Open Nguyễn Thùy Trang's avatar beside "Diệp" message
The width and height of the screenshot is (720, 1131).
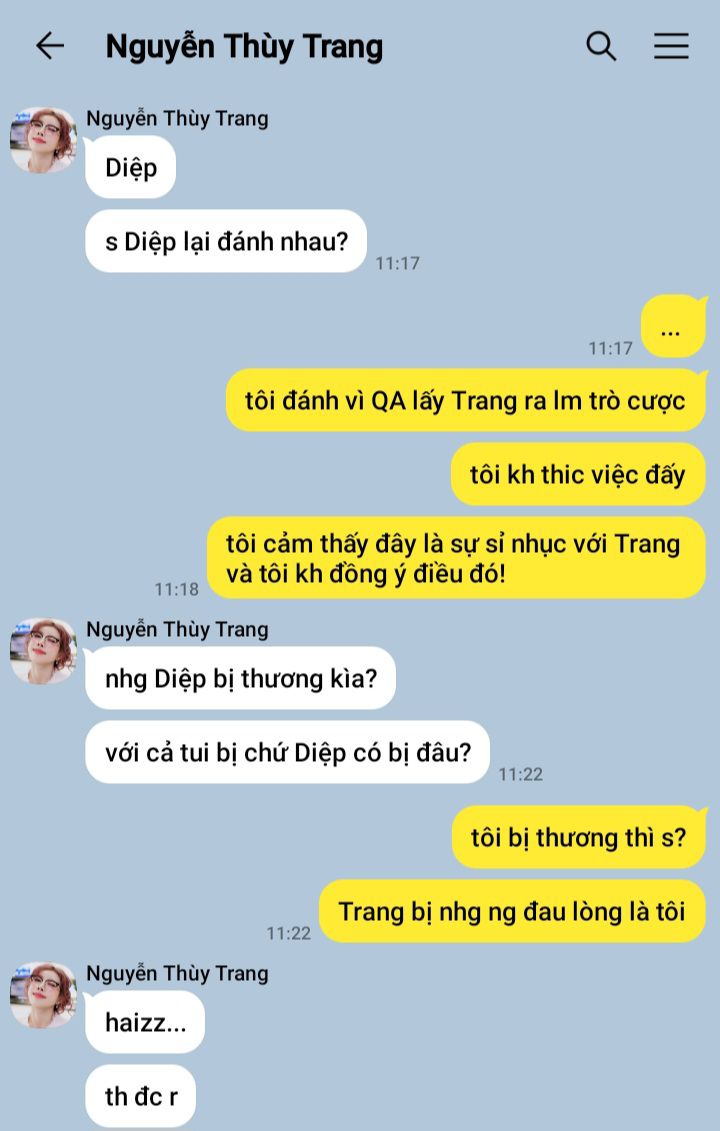tap(43, 141)
